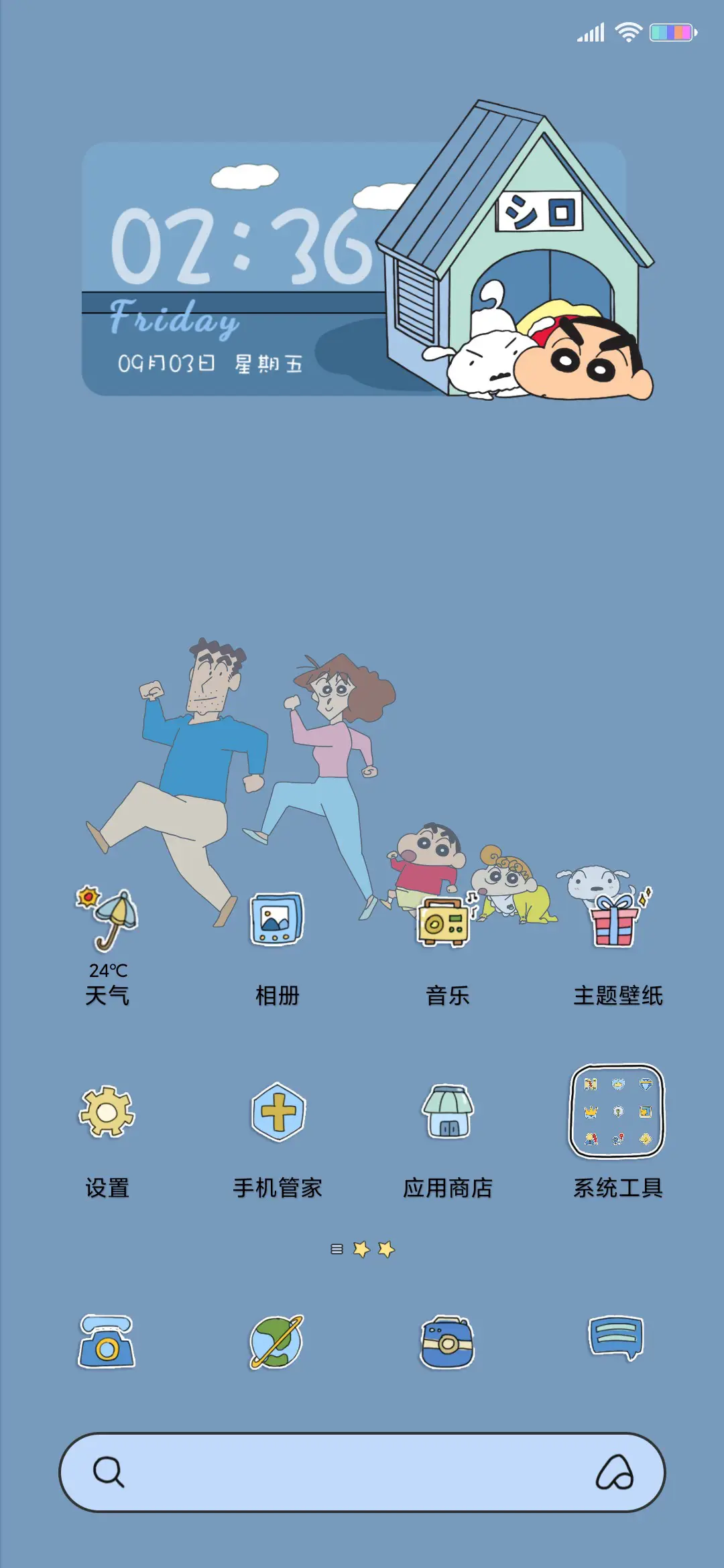Expand the clock widget to open Clock
Image resolution: width=724 pixels, height=1568 pixels.
[235, 255]
